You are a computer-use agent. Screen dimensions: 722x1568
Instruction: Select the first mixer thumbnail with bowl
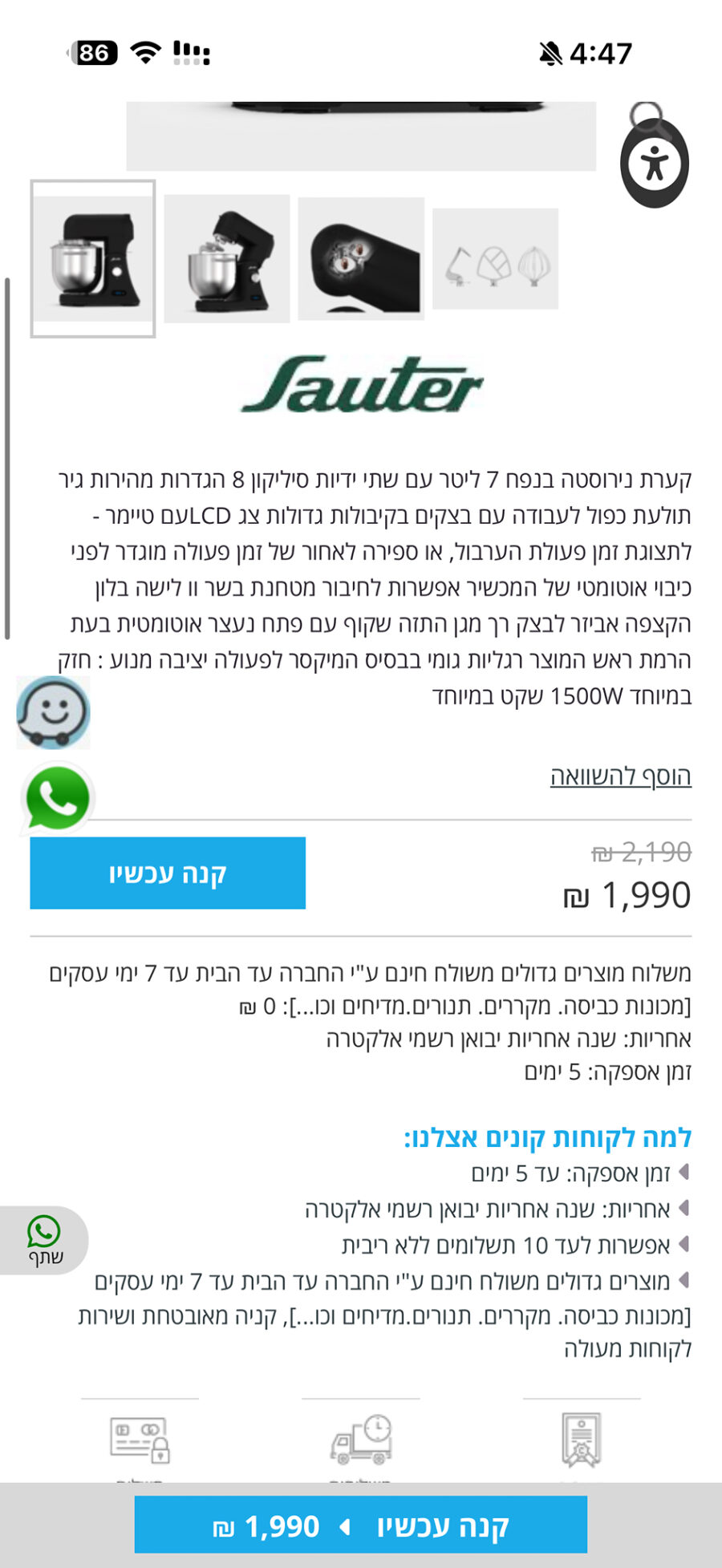[93, 258]
